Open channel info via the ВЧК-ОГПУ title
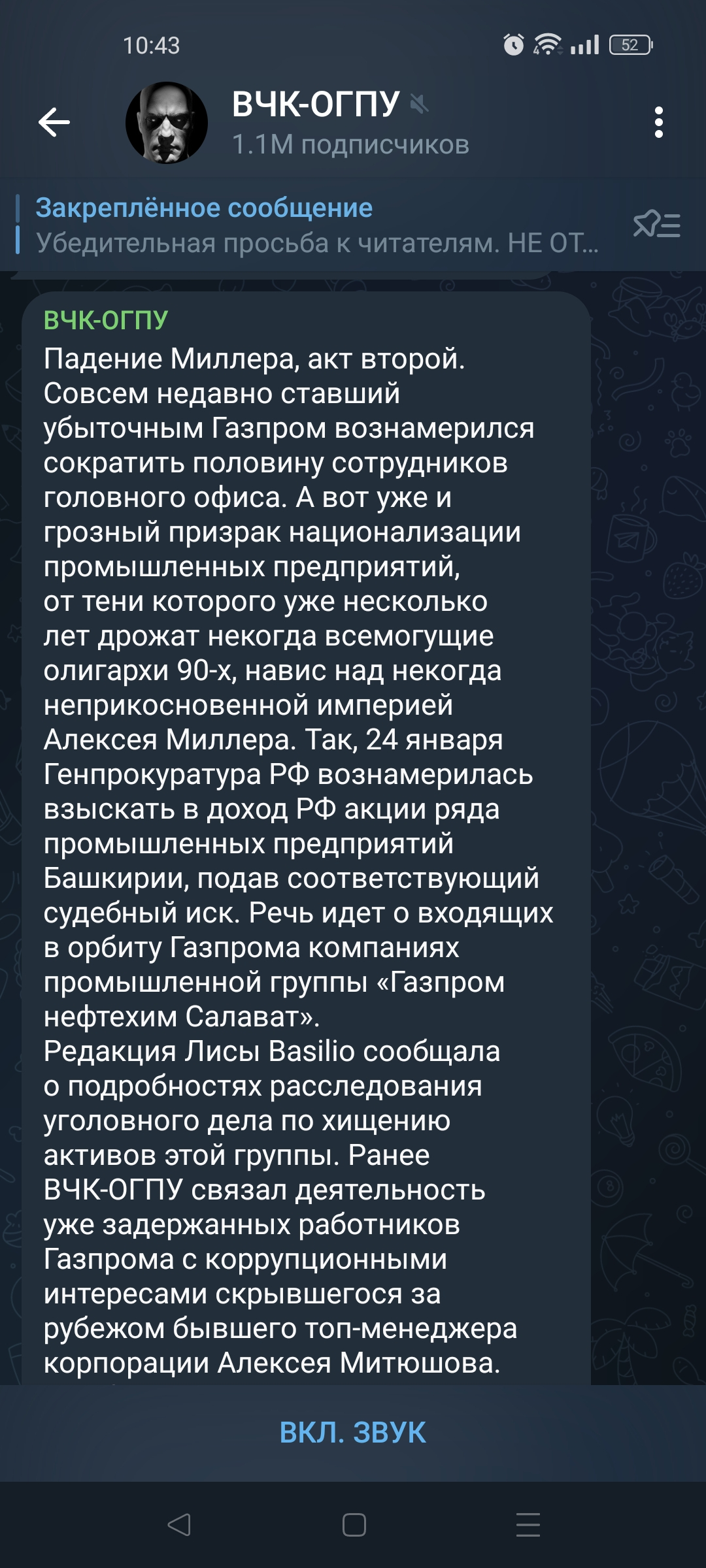 click(x=316, y=104)
